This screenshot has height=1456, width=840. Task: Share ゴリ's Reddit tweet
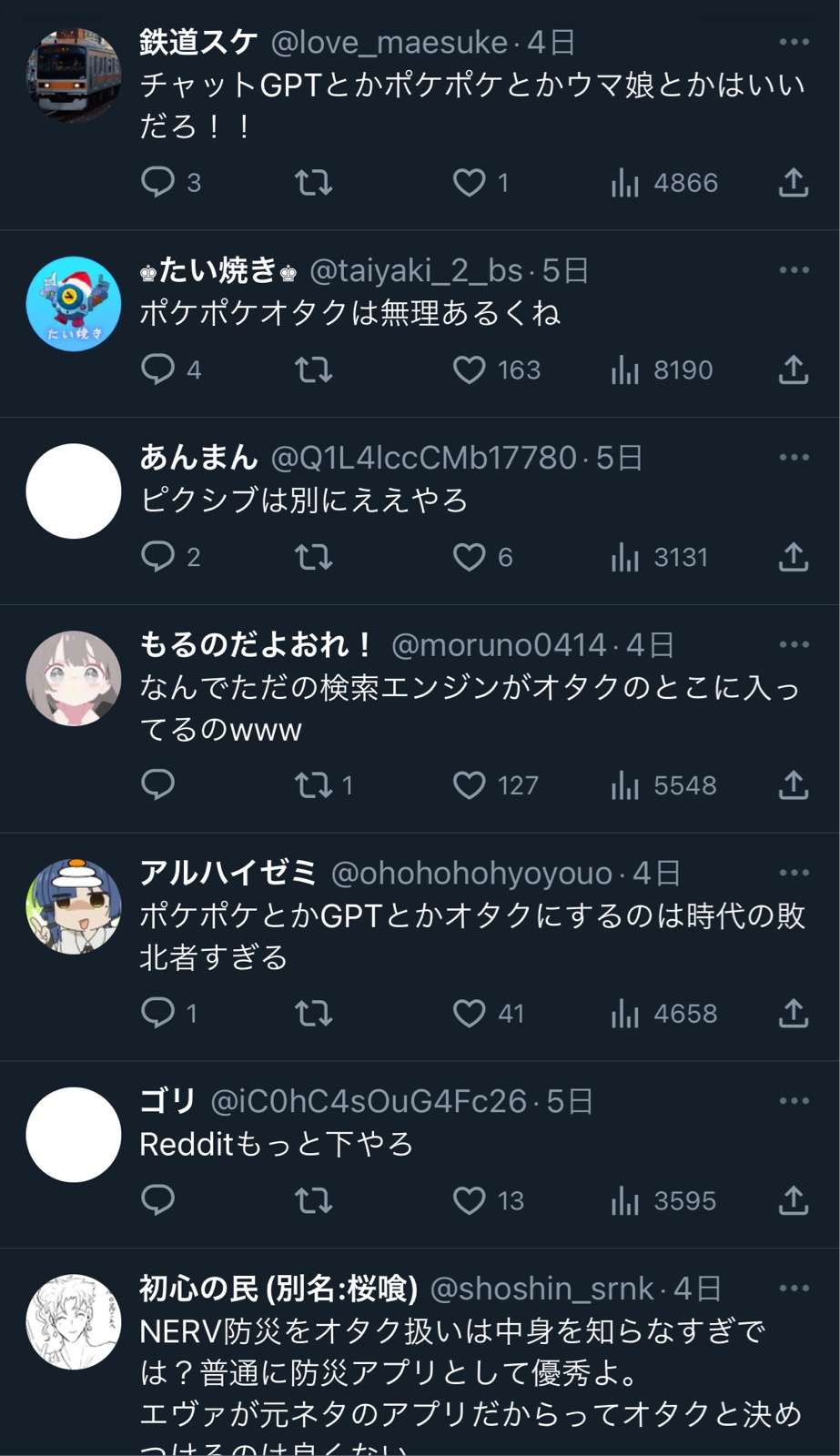tap(794, 1200)
